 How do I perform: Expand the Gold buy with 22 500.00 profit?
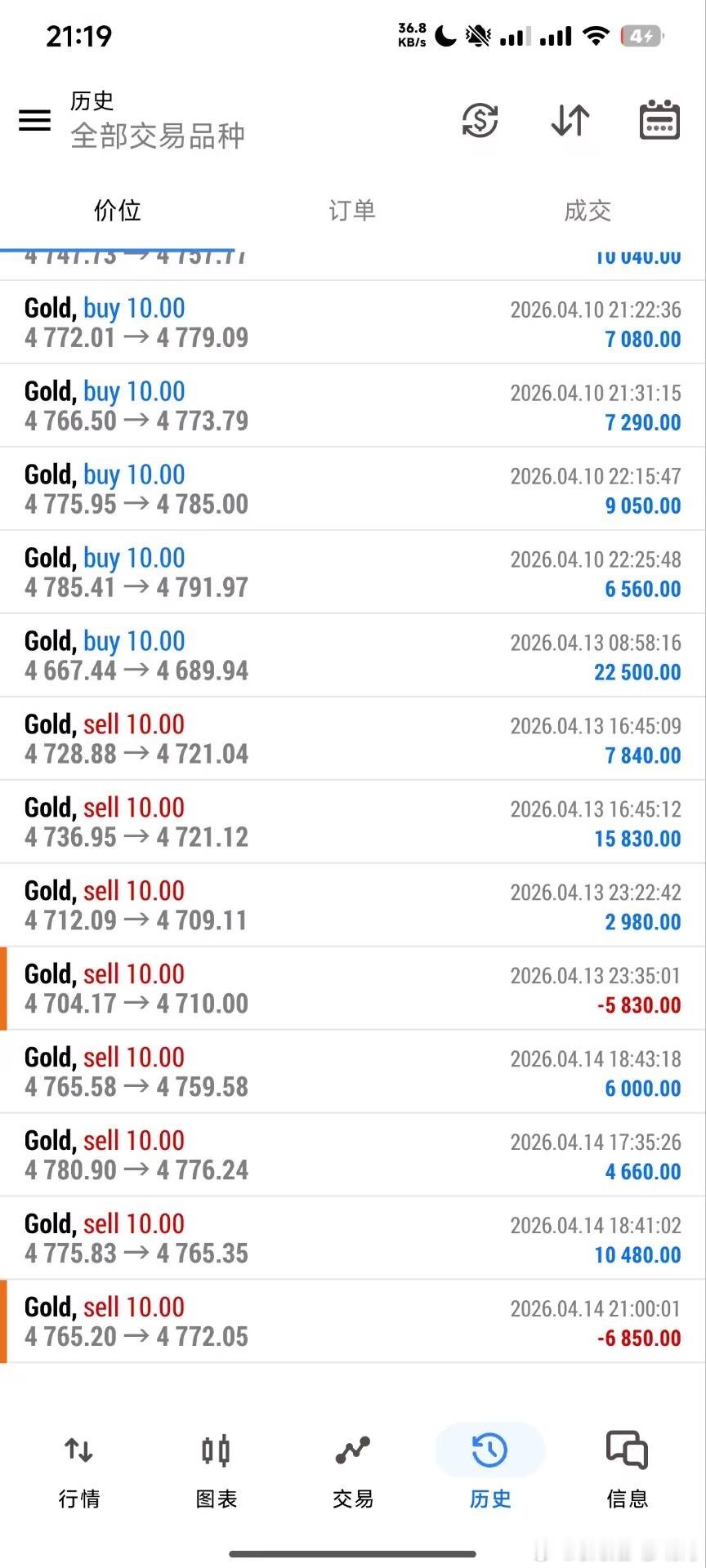[x=353, y=656]
